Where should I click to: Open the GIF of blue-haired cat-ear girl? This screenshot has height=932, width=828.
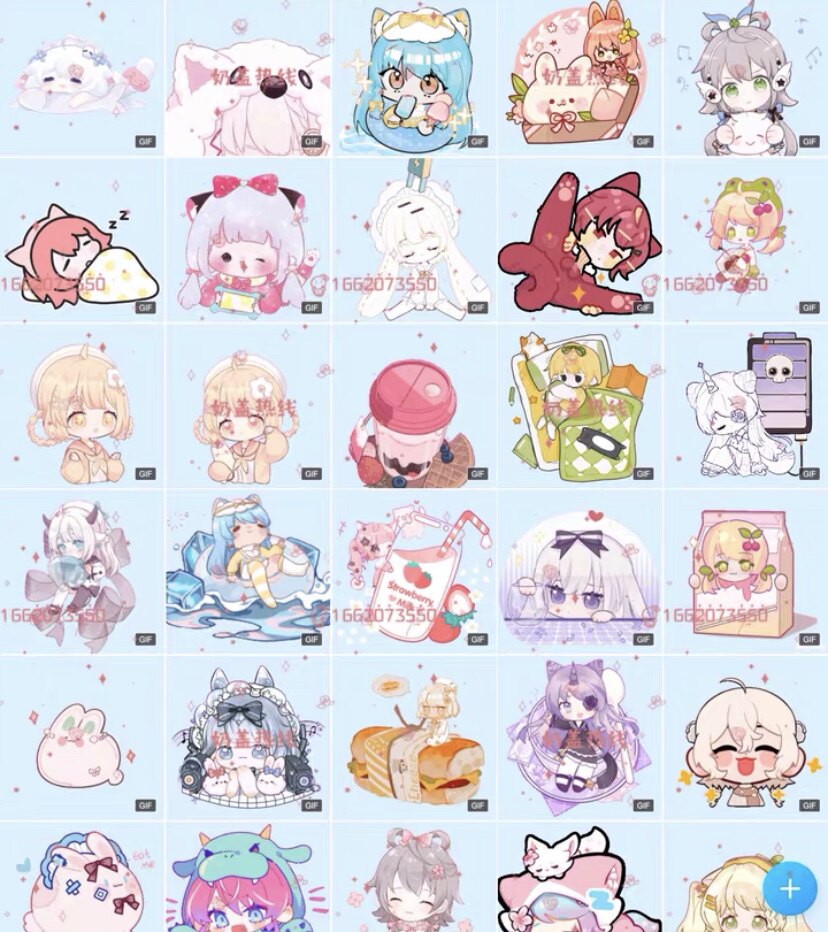click(414, 78)
